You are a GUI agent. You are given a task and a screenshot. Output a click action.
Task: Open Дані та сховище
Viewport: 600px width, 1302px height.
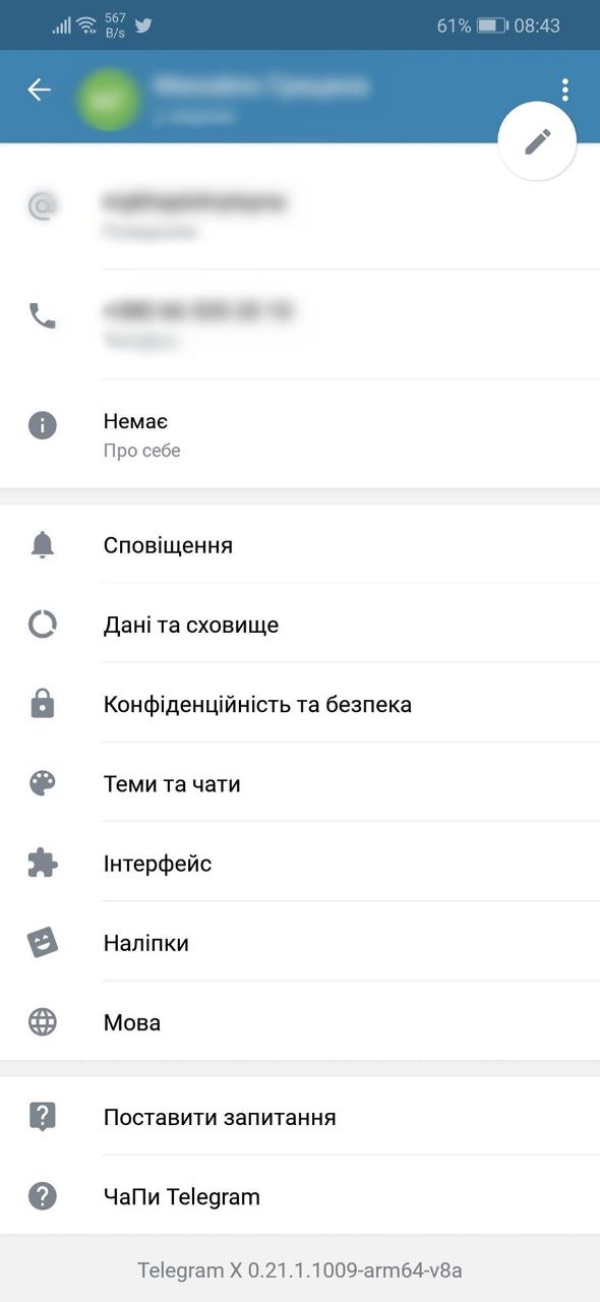pos(300,625)
